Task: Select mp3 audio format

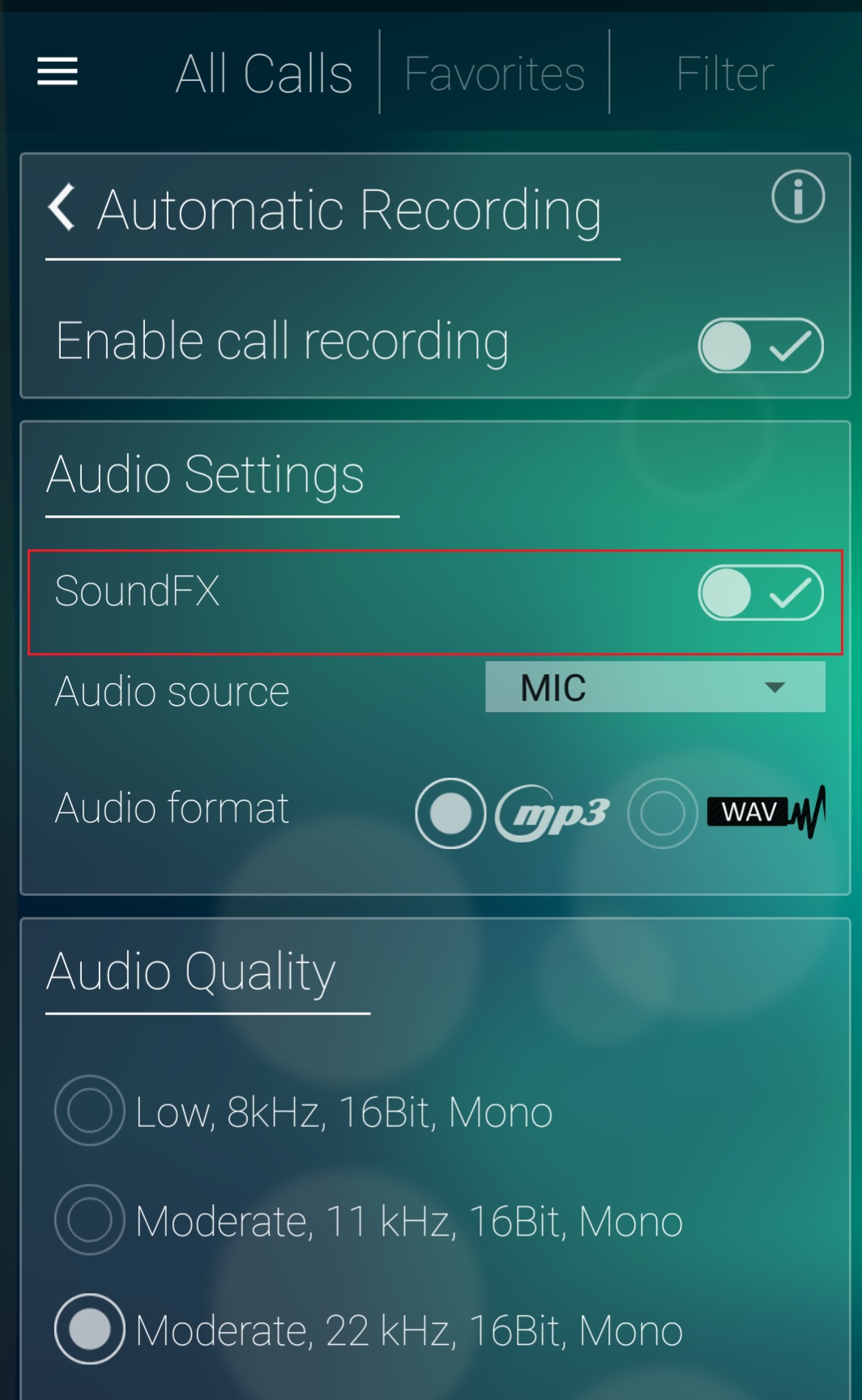Action: pos(450,813)
